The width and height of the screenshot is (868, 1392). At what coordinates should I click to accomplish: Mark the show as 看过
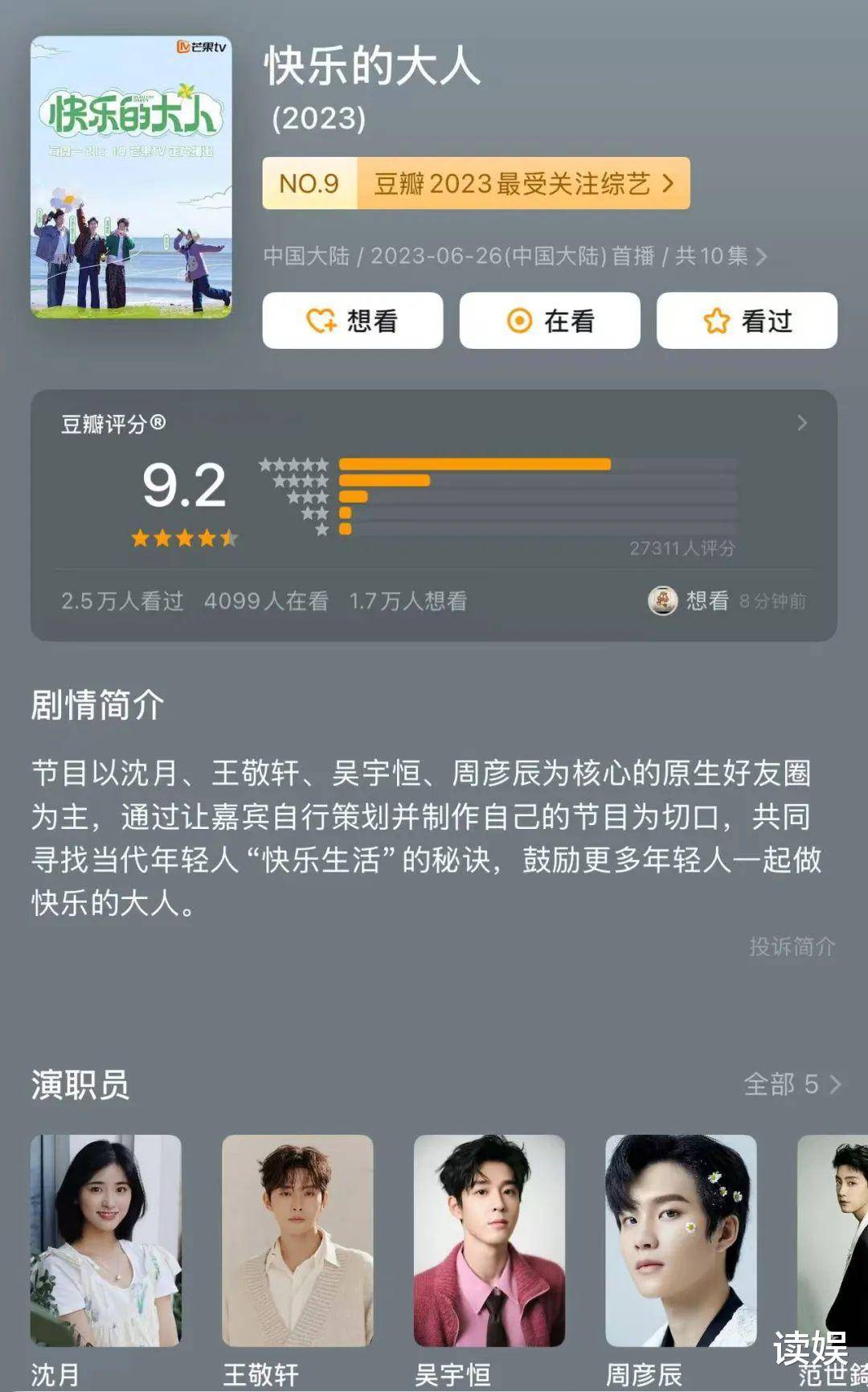point(747,321)
